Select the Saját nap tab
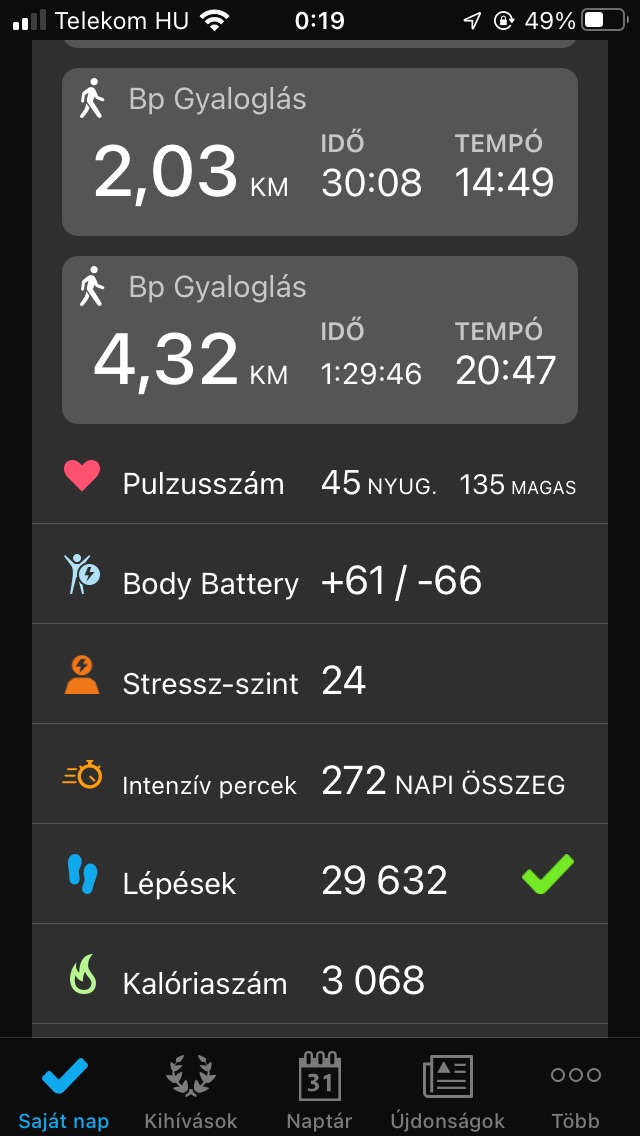The height and width of the screenshot is (1136, 640). click(x=64, y=1090)
